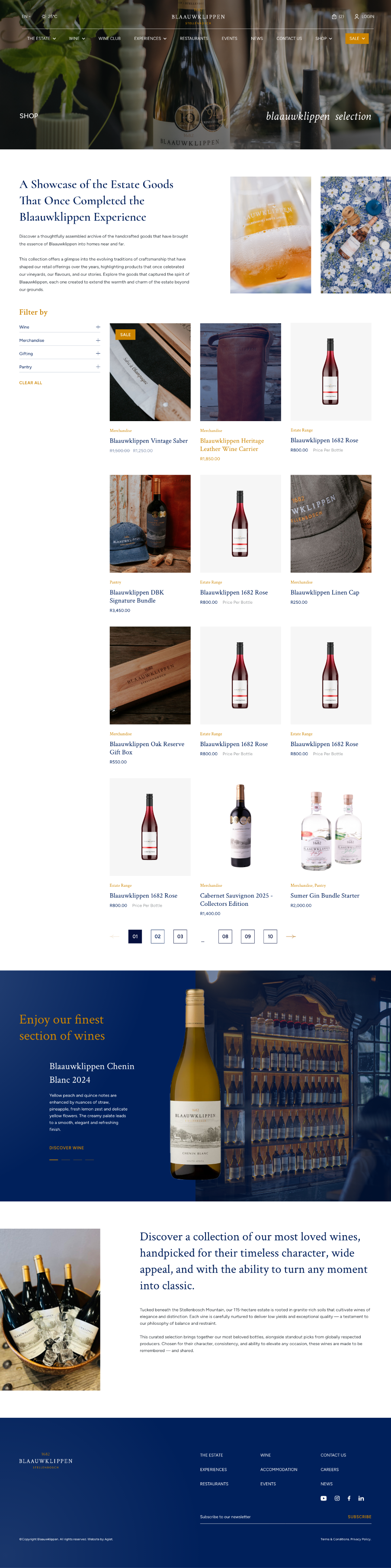Image resolution: width=391 pixels, height=1568 pixels.
Task: View Heritage Leather Wine Carrier
Action: point(232,444)
